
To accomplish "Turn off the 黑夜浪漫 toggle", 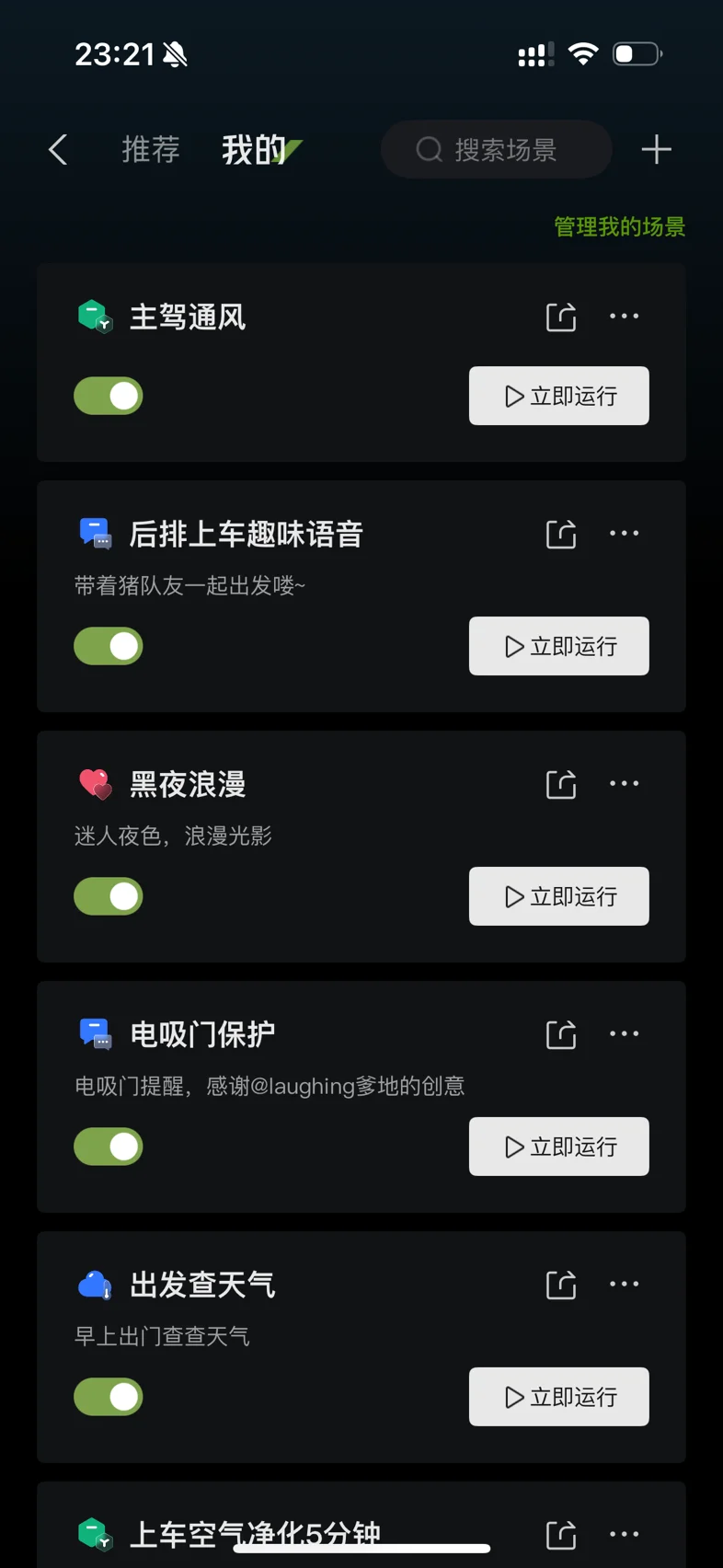I will point(109,896).
